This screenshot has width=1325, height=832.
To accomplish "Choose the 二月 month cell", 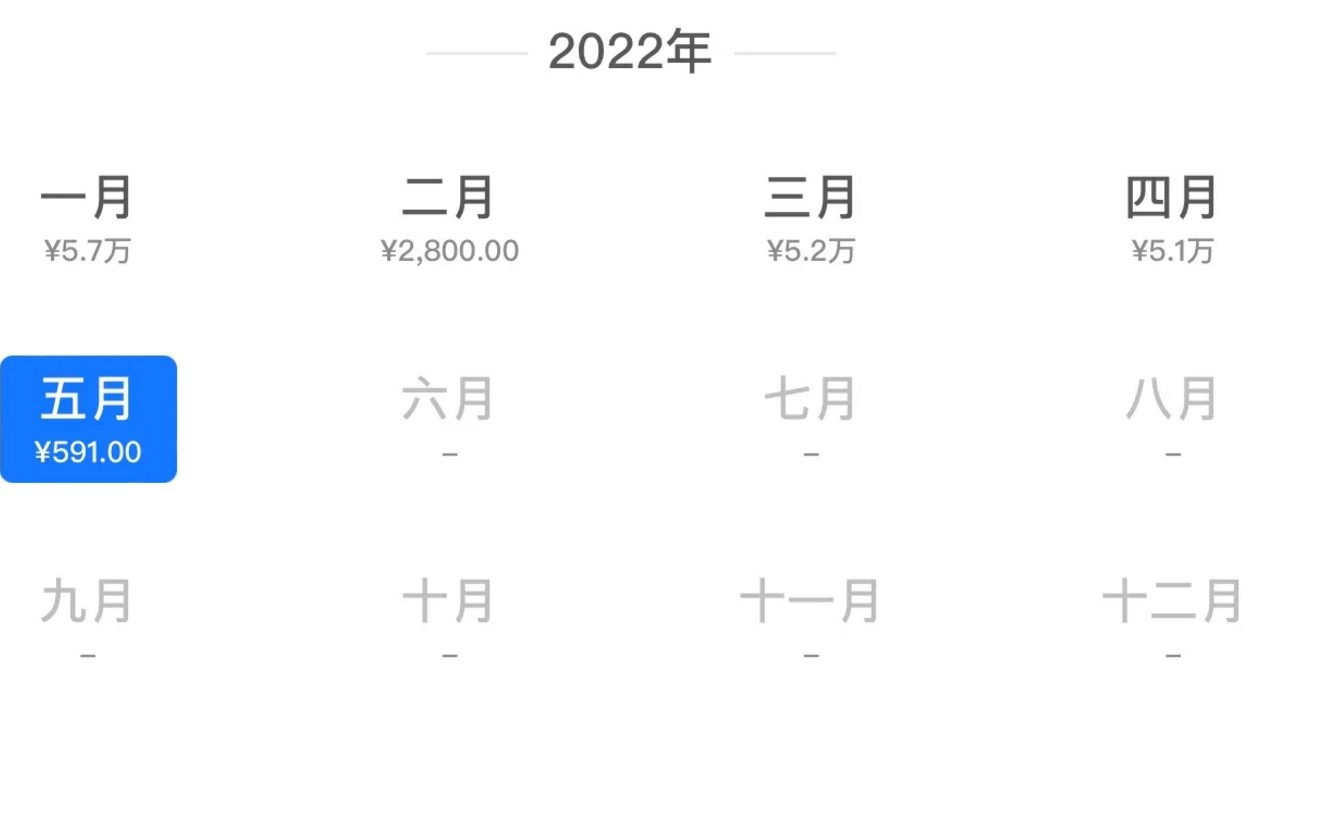I will (x=449, y=217).
